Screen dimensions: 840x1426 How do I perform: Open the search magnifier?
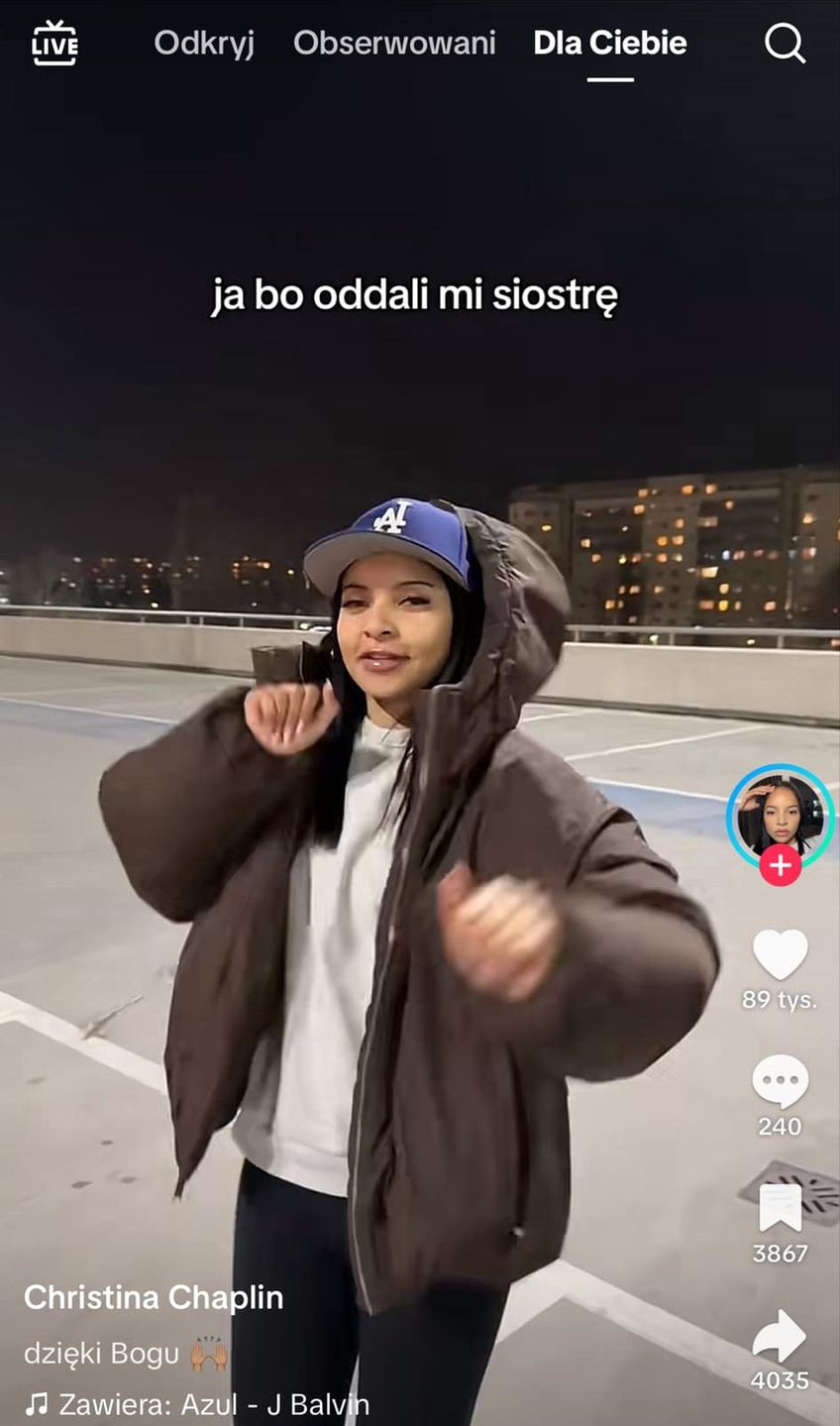[785, 43]
